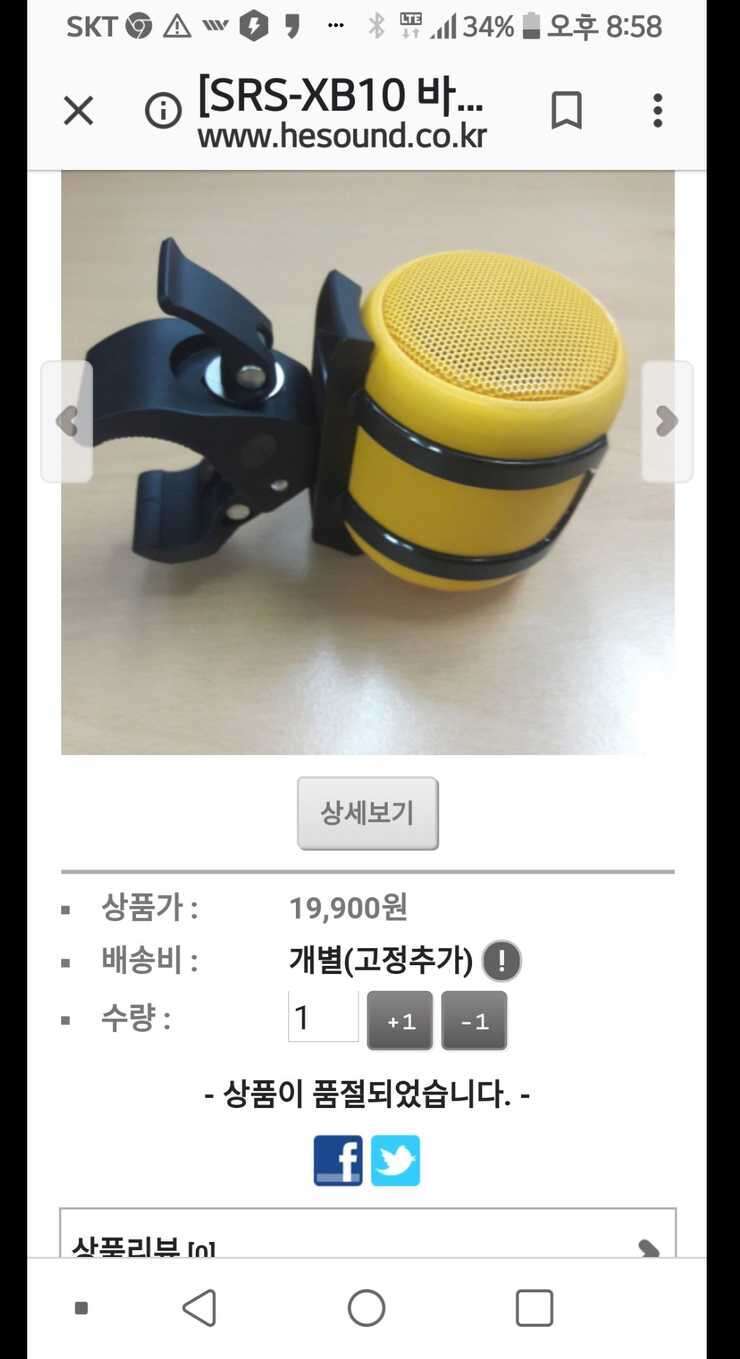This screenshot has width=740, height=1359.
Task: Decrease quantity with the -1 button
Action: tap(474, 1021)
